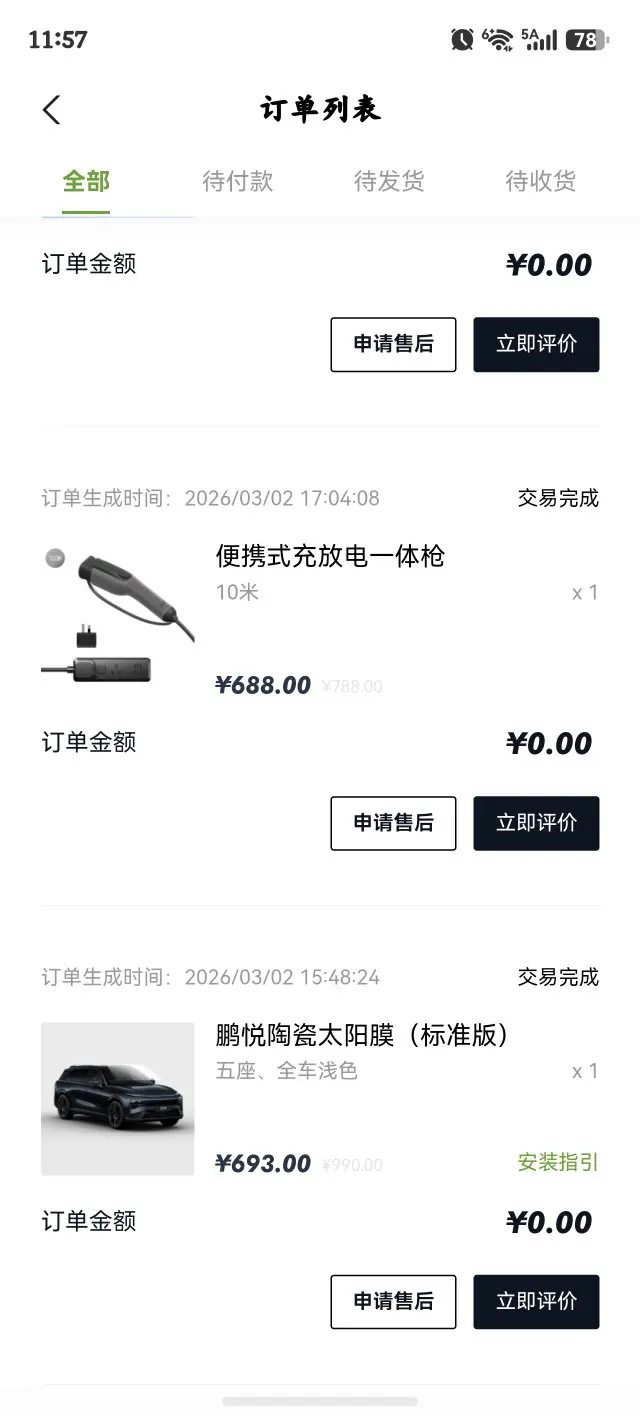
Task: Tap 申请售后 for the 便携式充放电一体枪 order
Action: point(393,823)
